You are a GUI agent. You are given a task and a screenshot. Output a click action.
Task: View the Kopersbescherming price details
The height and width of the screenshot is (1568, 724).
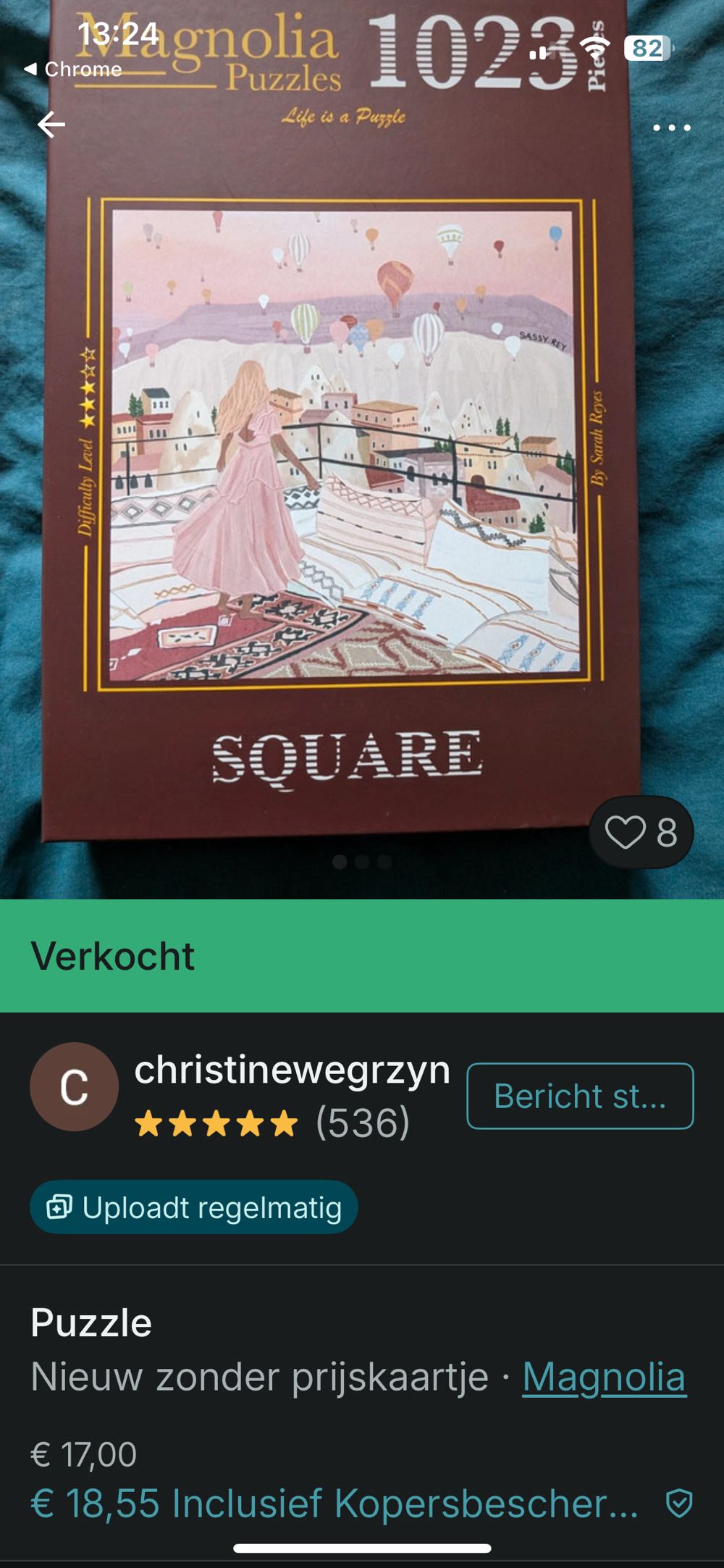tap(334, 1503)
